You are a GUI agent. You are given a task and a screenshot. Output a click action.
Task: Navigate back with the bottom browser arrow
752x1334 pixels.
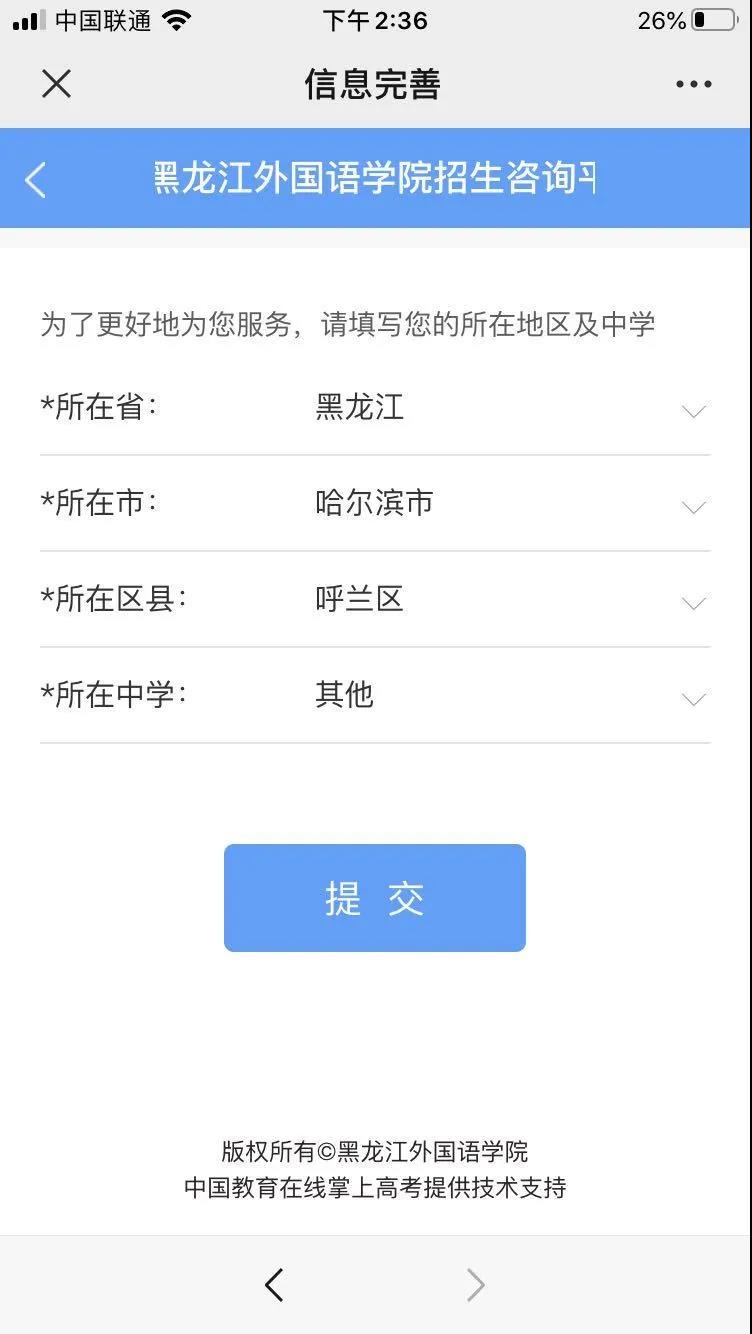[274, 1285]
